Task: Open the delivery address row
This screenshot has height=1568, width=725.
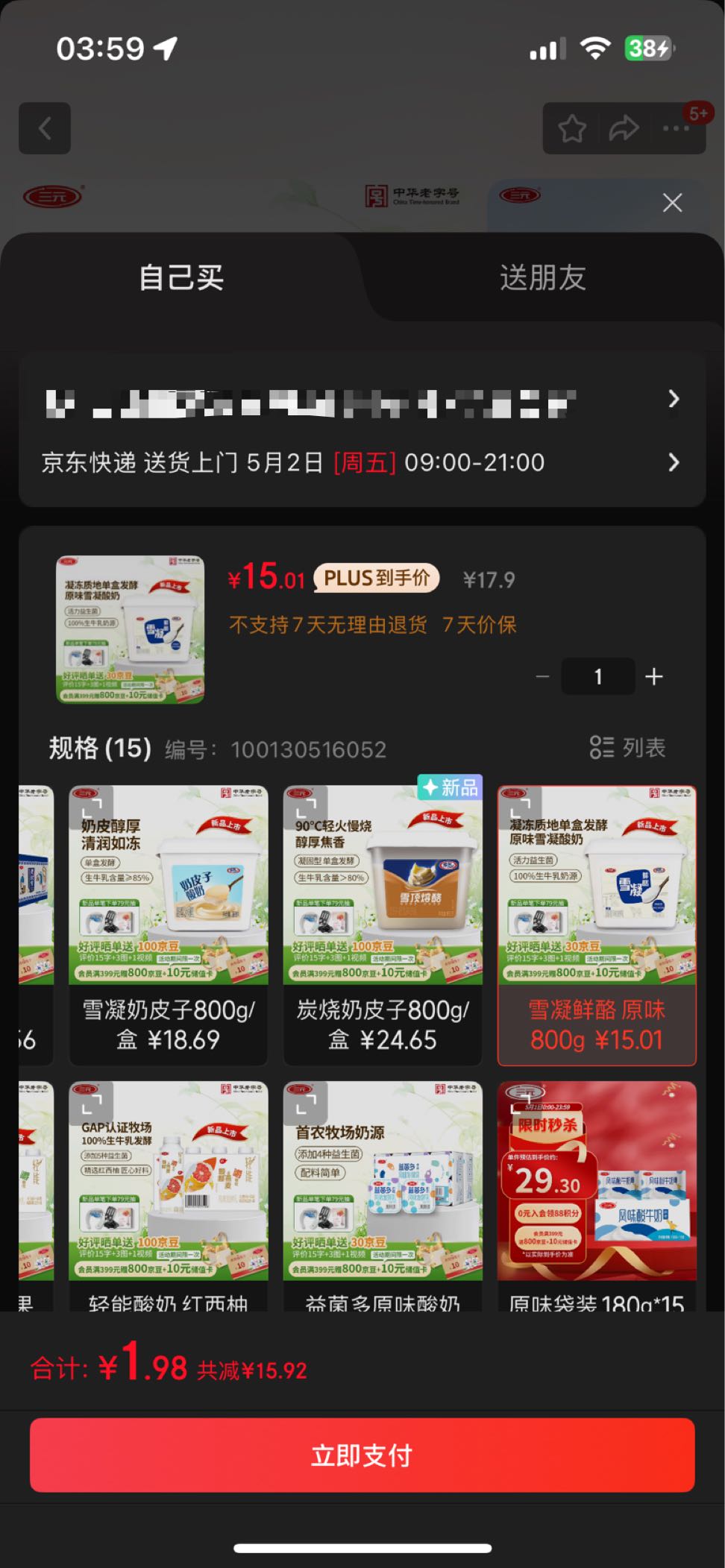Action: pyautogui.click(x=362, y=401)
